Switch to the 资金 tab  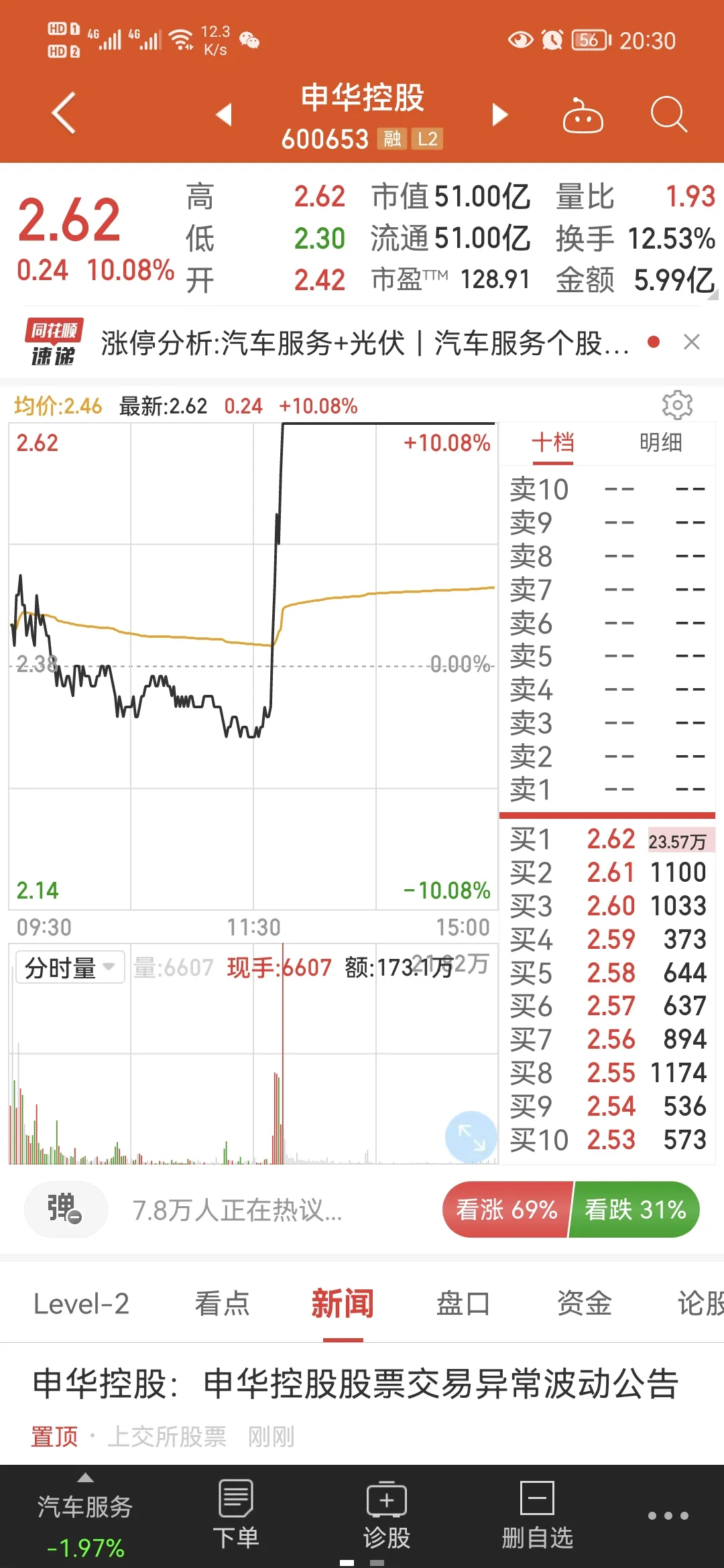pos(584,1304)
